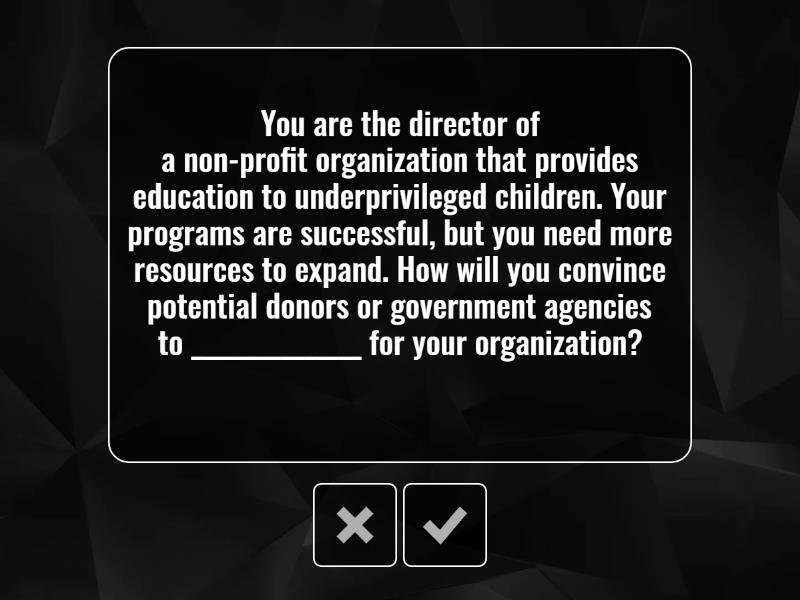The image size is (800, 600).
Task: Mark the card as wrong with the X
Action: [x=355, y=525]
